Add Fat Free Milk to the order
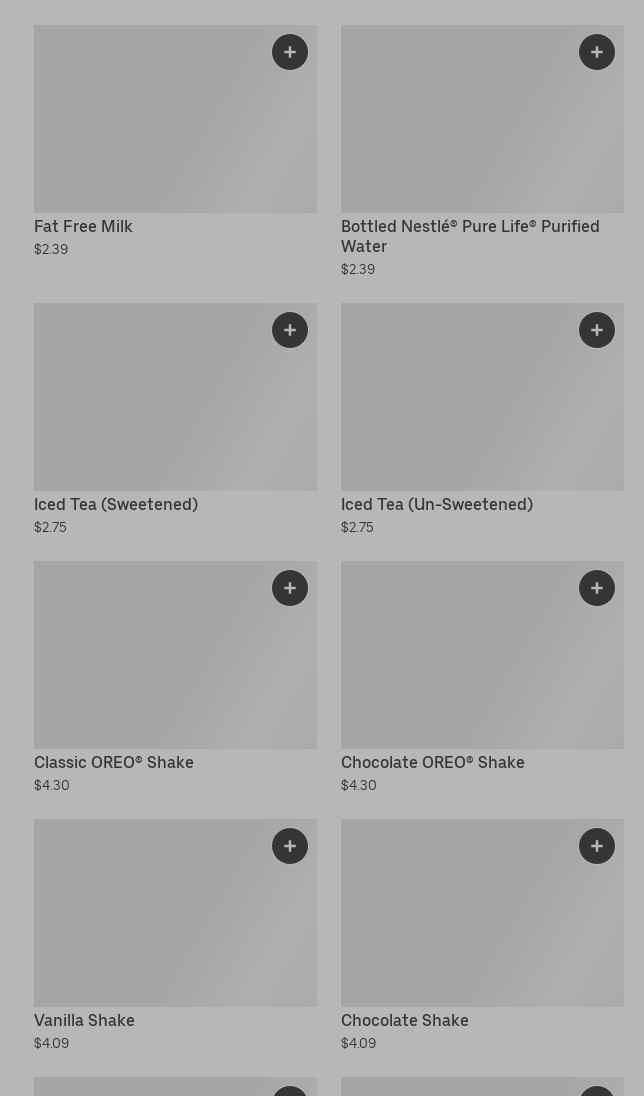Image resolution: width=644 pixels, height=1096 pixels. pos(290,52)
